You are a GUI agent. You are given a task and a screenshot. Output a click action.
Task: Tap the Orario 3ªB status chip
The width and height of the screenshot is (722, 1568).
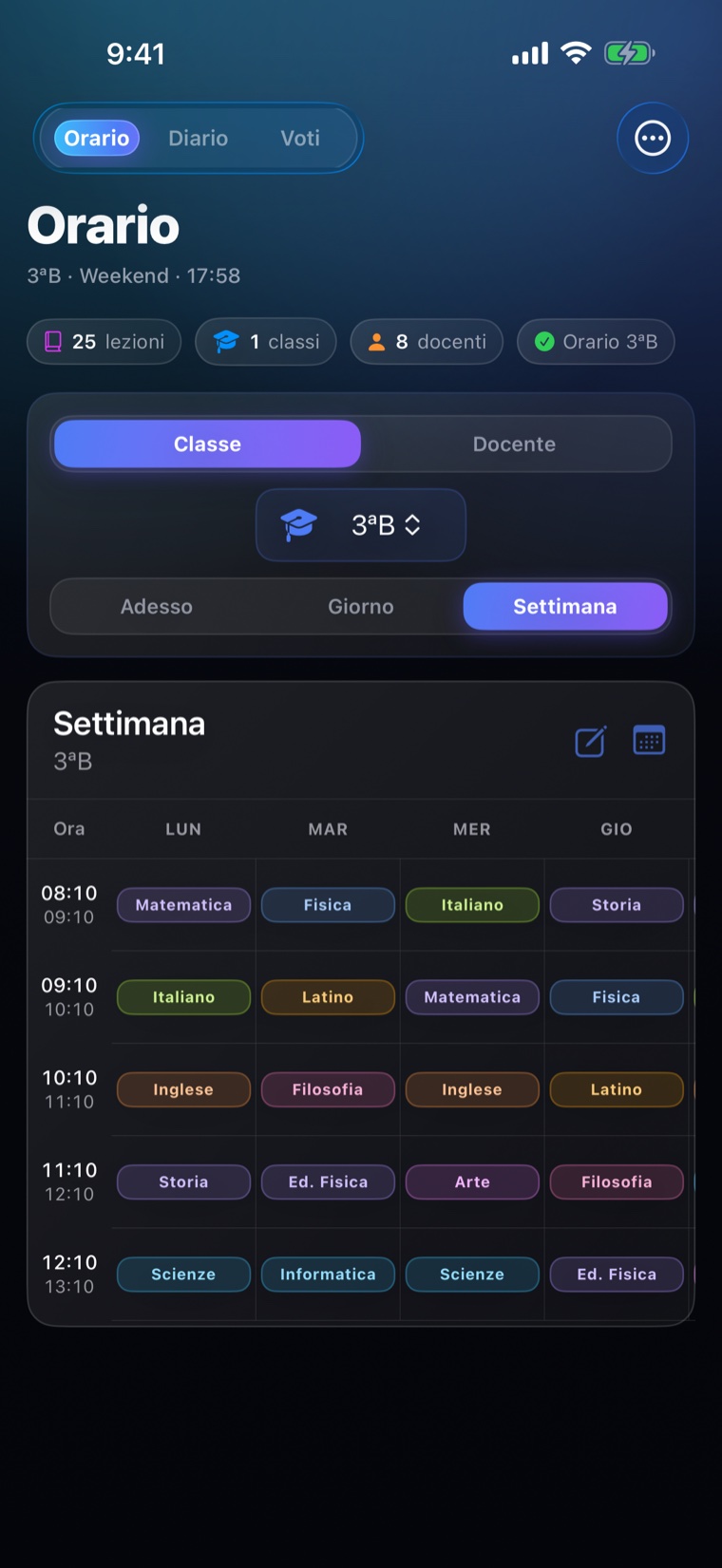coord(596,342)
